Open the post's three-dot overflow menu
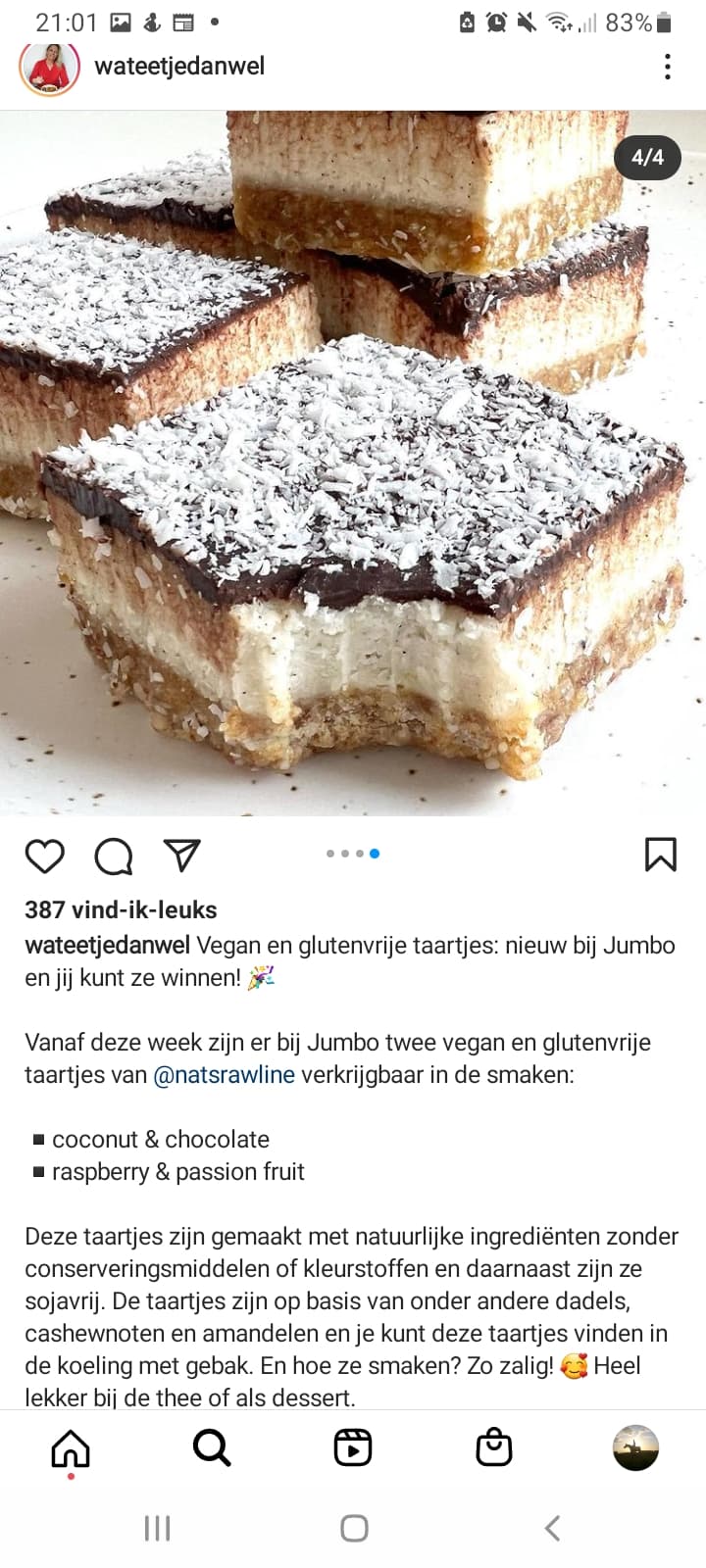Image resolution: width=706 pixels, height=1568 pixels. [x=667, y=67]
